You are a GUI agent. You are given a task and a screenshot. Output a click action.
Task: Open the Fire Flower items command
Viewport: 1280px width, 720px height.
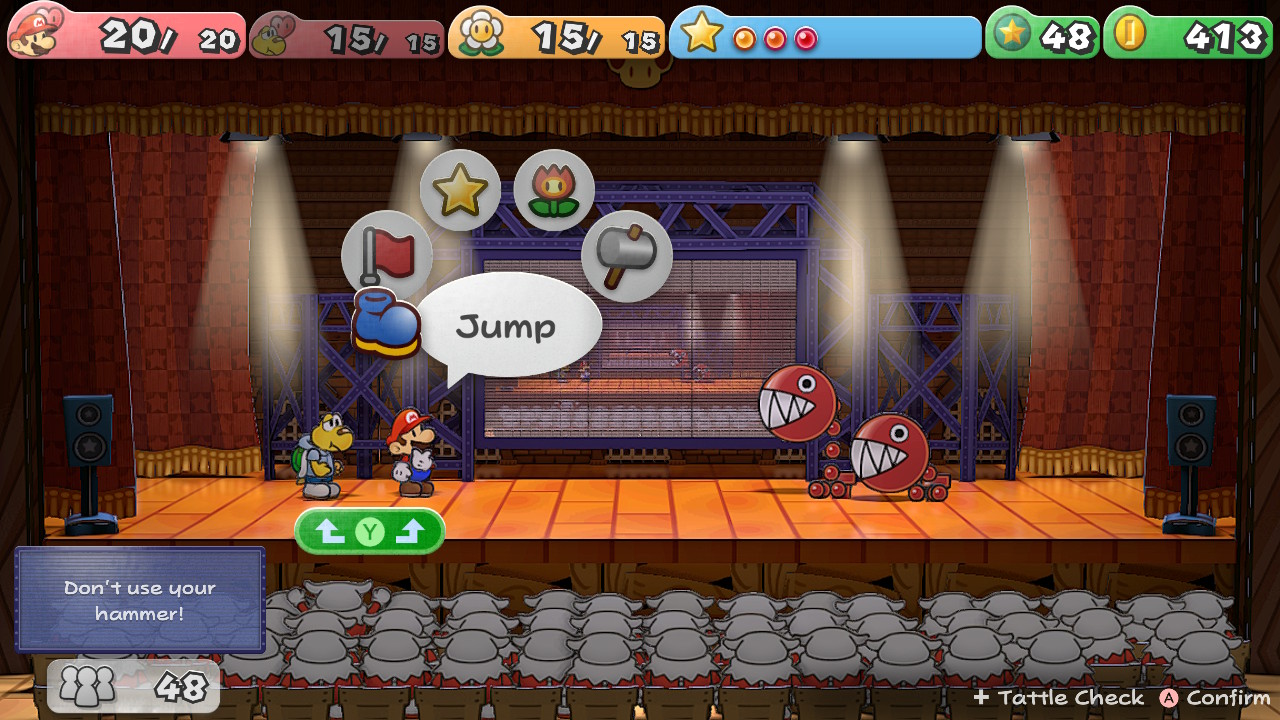(x=554, y=190)
